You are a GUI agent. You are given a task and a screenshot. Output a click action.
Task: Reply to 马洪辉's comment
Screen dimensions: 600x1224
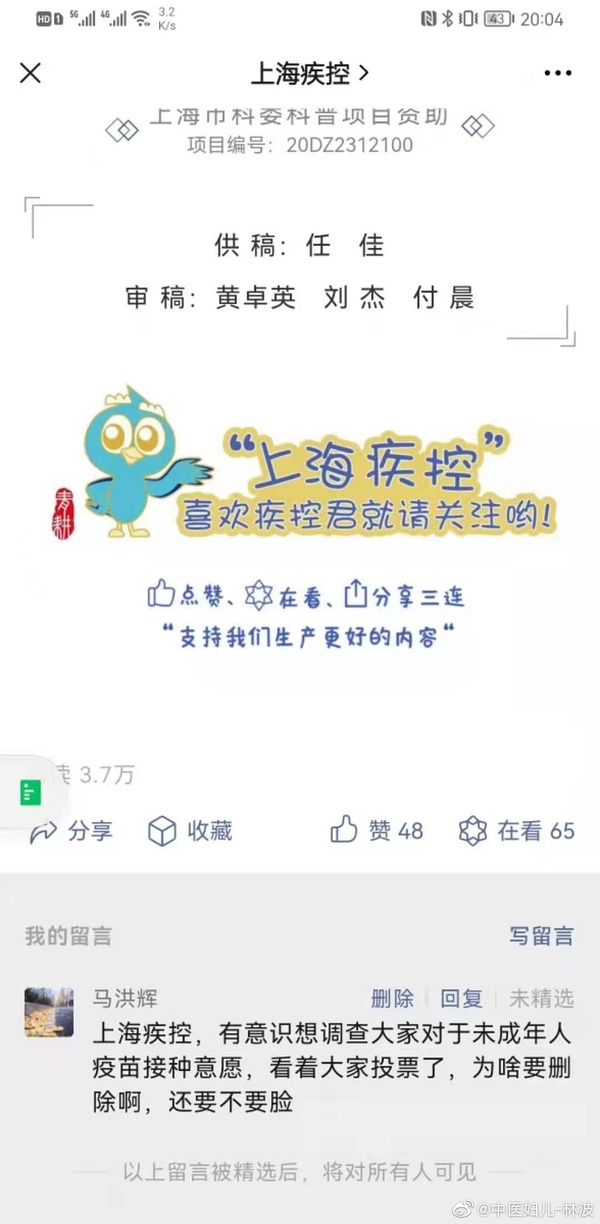point(462,997)
